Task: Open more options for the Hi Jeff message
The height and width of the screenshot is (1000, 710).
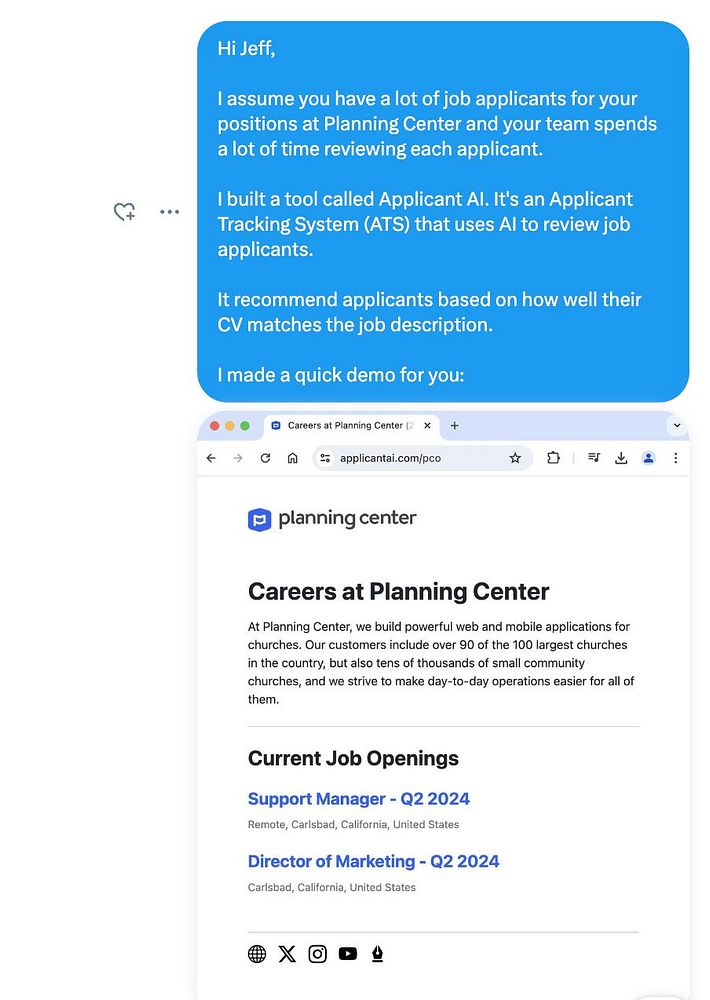Action: 170,212
